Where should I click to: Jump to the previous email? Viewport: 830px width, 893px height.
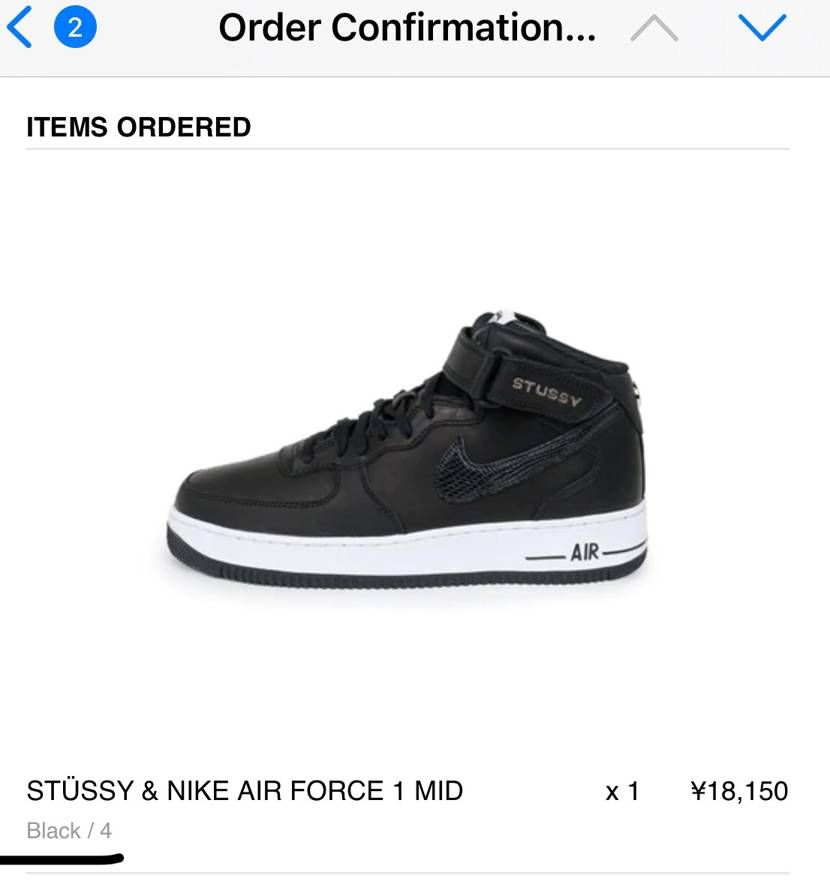(x=654, y=29)
